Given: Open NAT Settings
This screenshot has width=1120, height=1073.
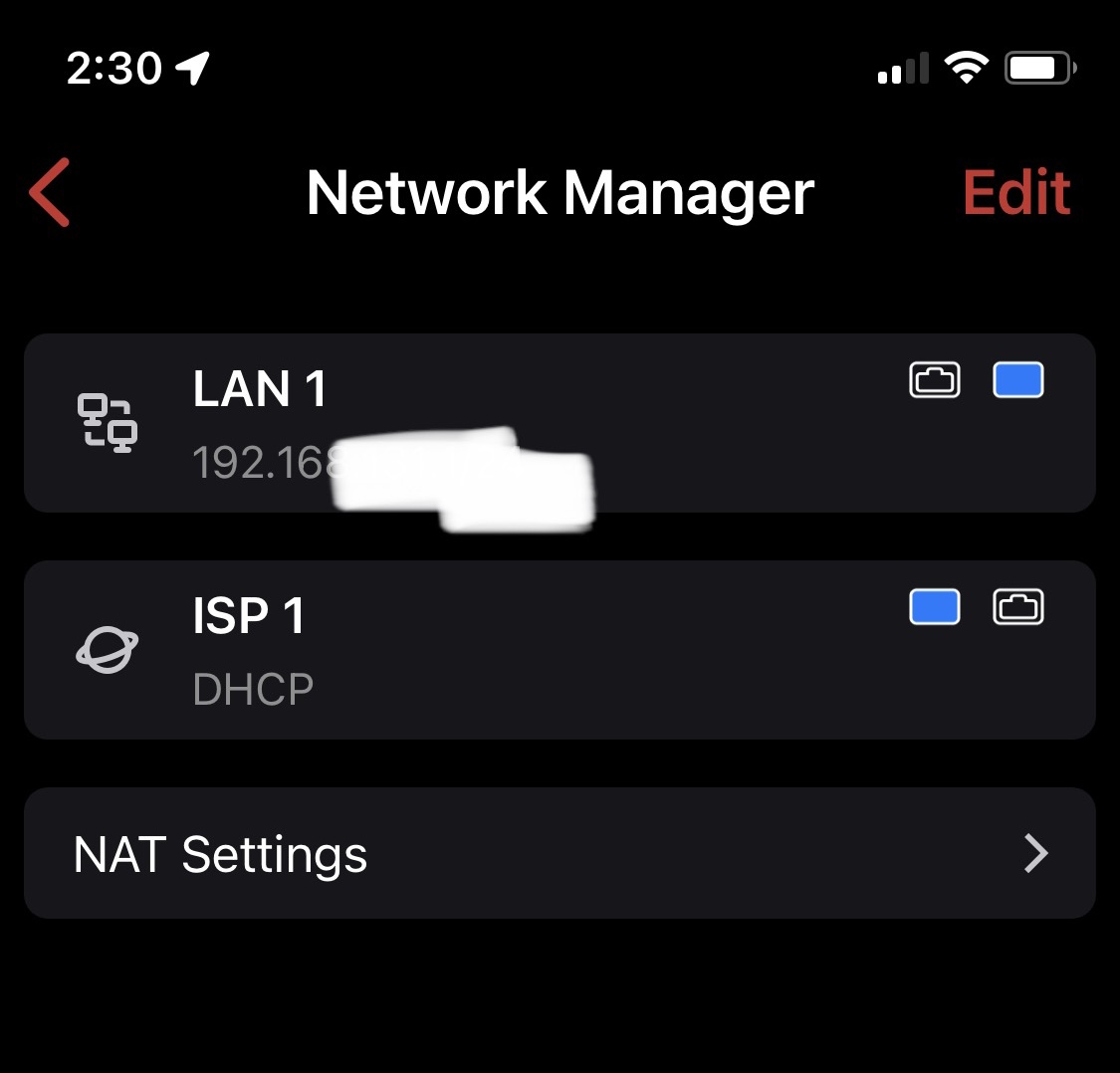Looking at the screenshot, I should tap(558, 853).
